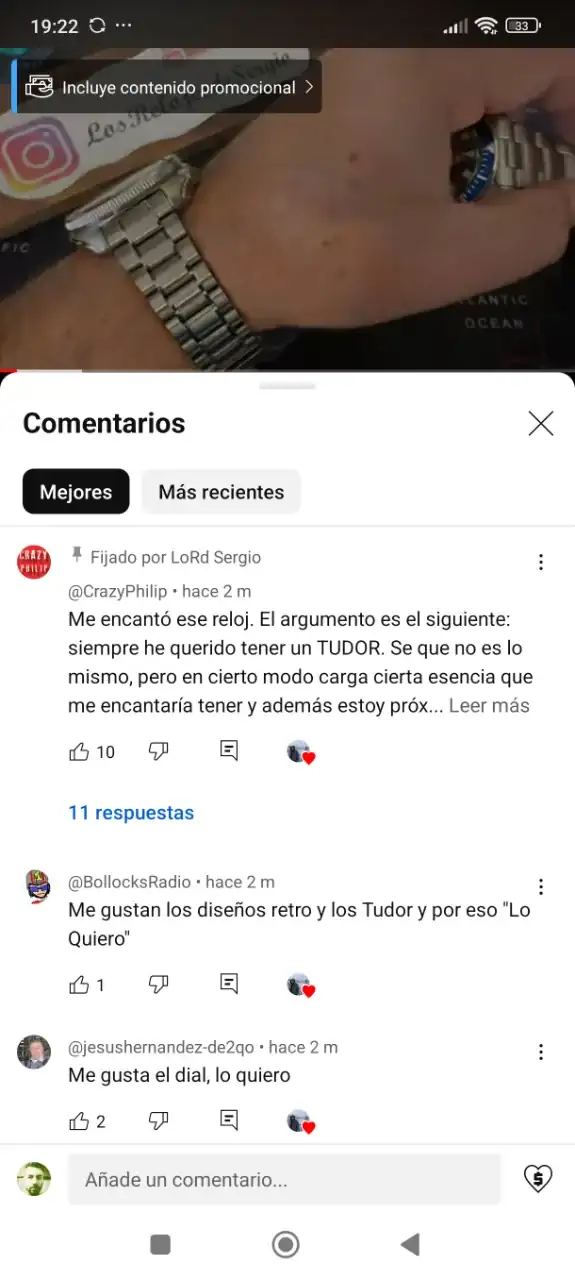Open the Super Thanks heart-dollar icon

pyautogui.click(x=539, y=1180)
